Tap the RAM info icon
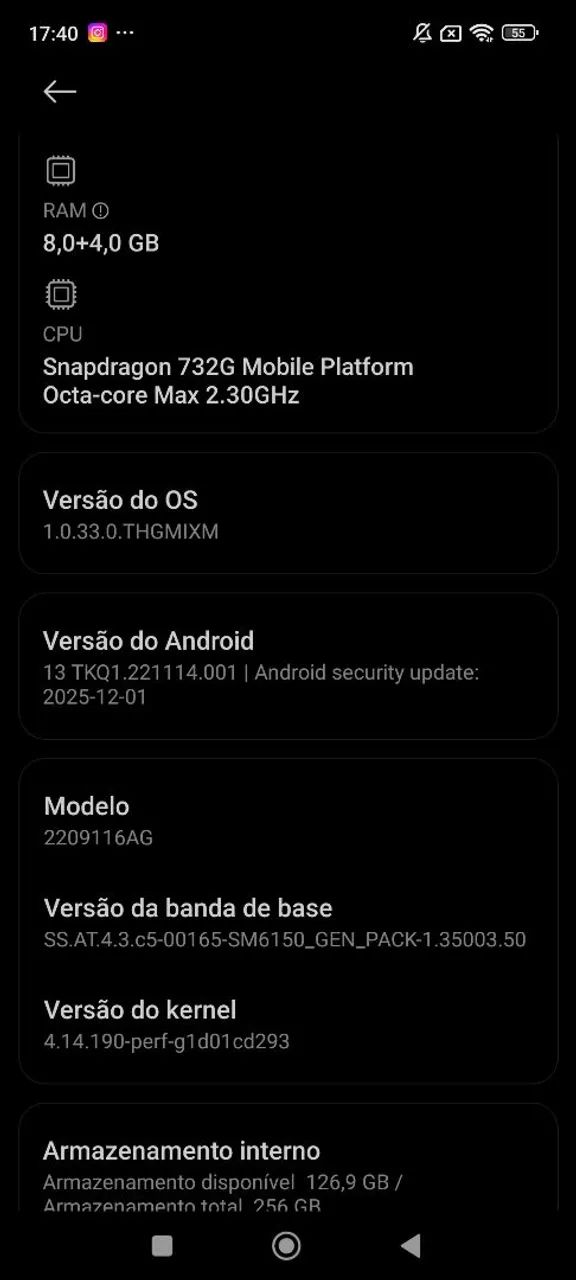 point(100,211)
